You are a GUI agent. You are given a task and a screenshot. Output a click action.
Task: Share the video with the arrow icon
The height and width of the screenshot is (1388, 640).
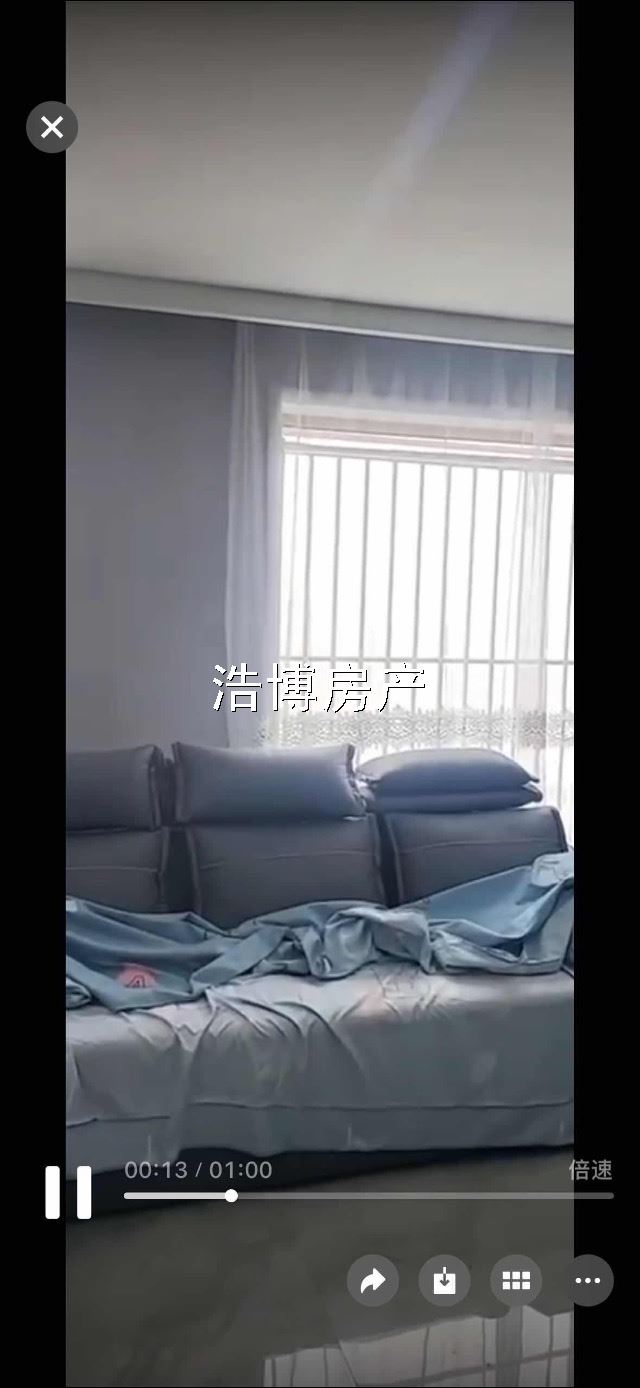pyautogui.click(x=373, y=1280)
